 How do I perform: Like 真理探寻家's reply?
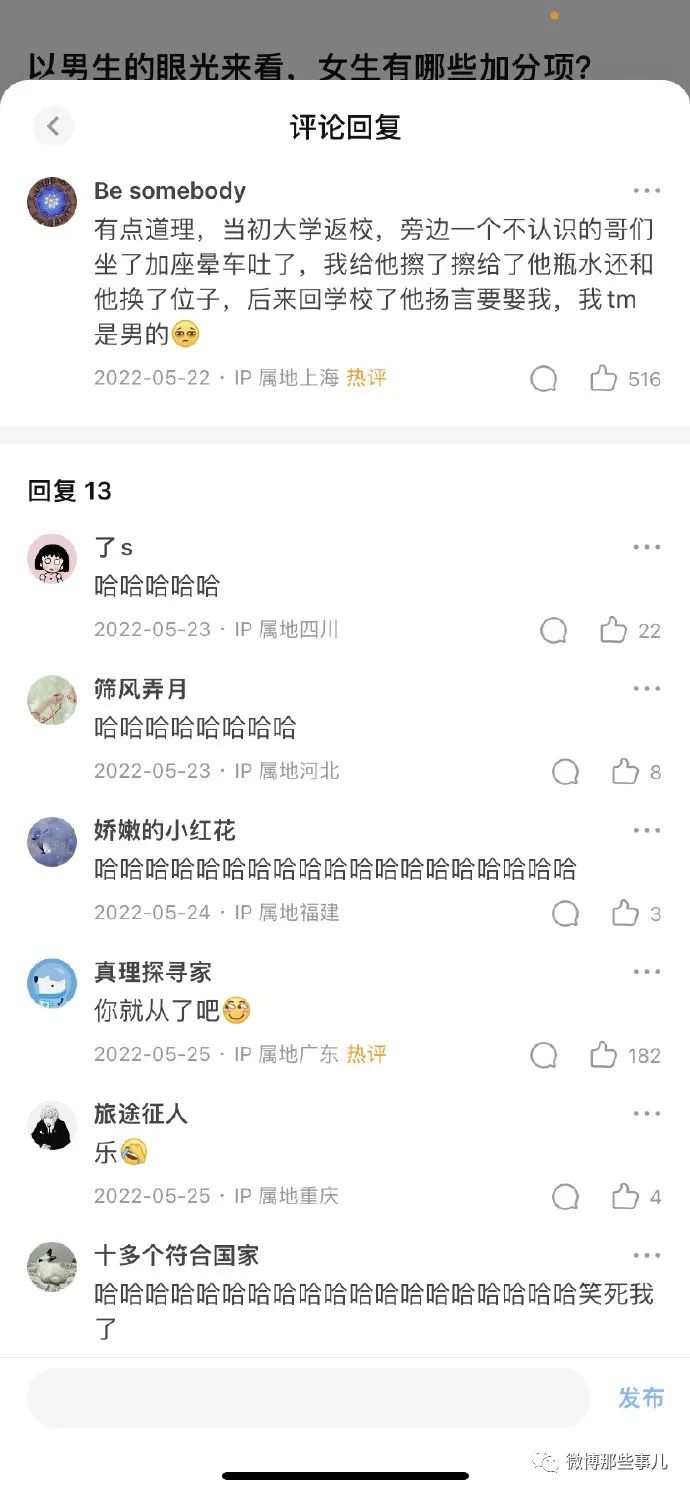point(603,1055)
